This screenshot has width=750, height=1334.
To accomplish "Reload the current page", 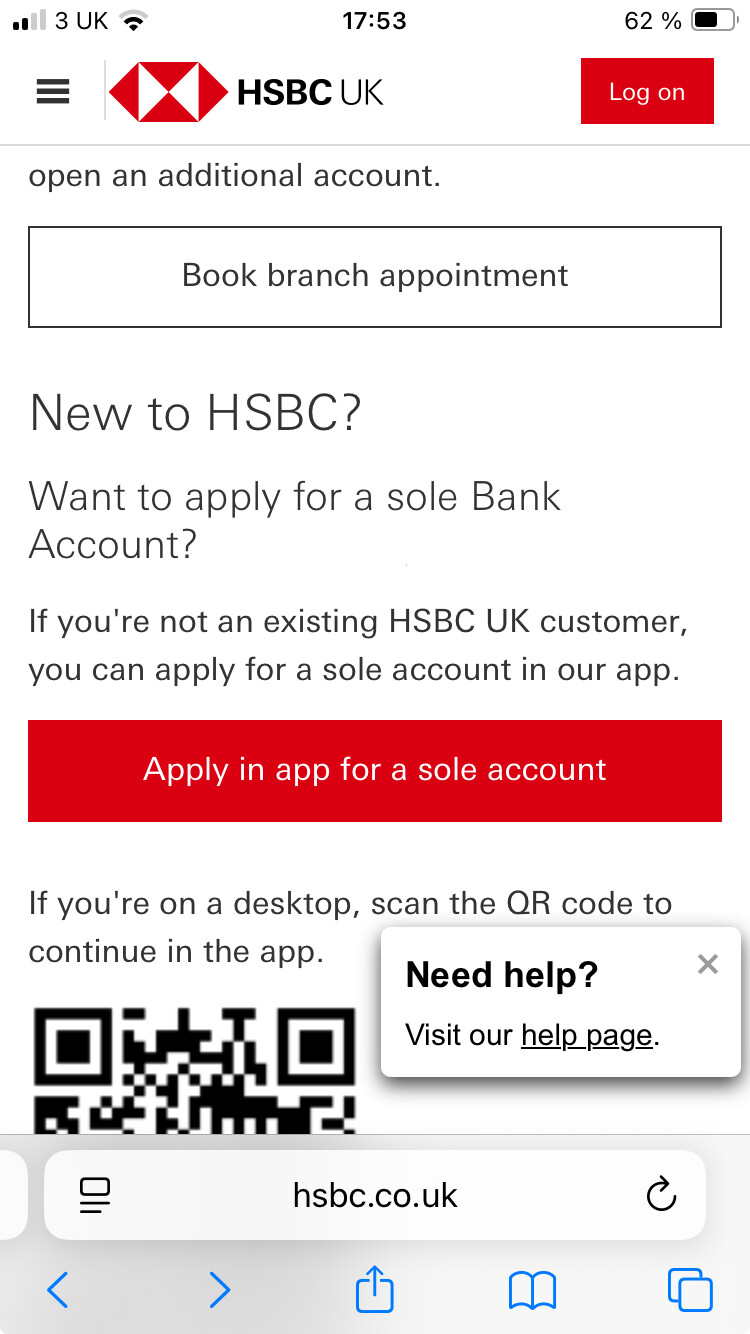I will 661,1195.
